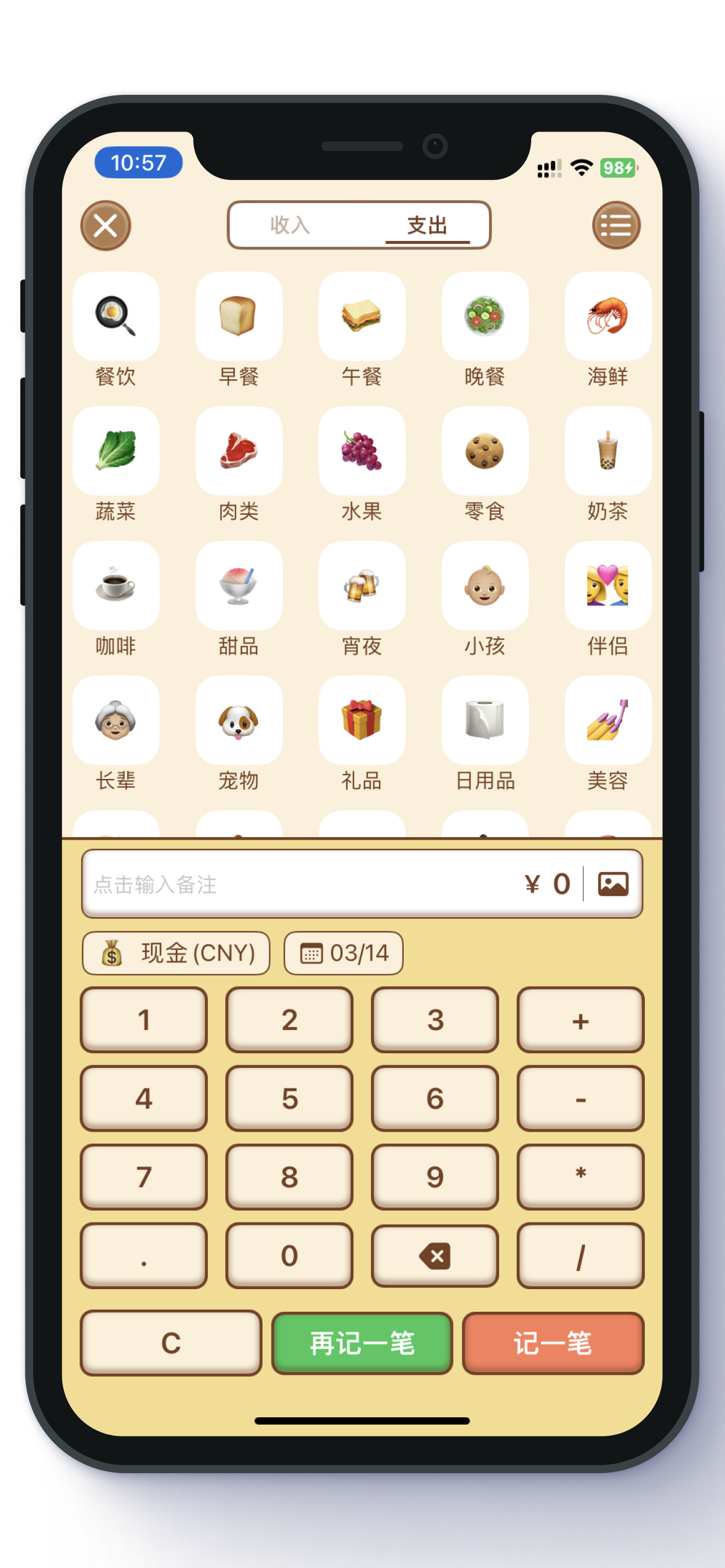725x1568 pixels.
Task: Save and add another with 再记一笔
Action: pyautogui.click(x=362, y=1343)
